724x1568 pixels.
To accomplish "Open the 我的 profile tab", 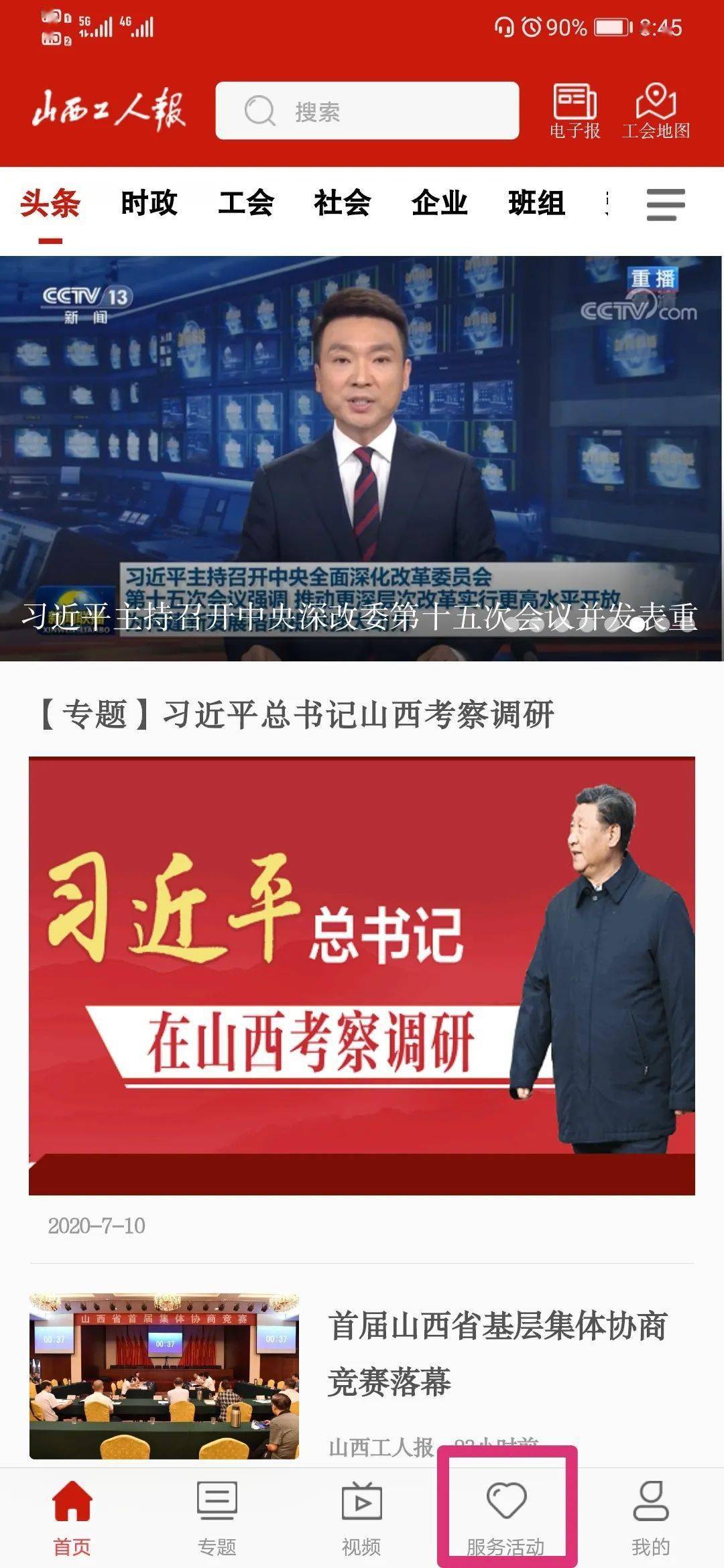I will (x=651, y=1519).
